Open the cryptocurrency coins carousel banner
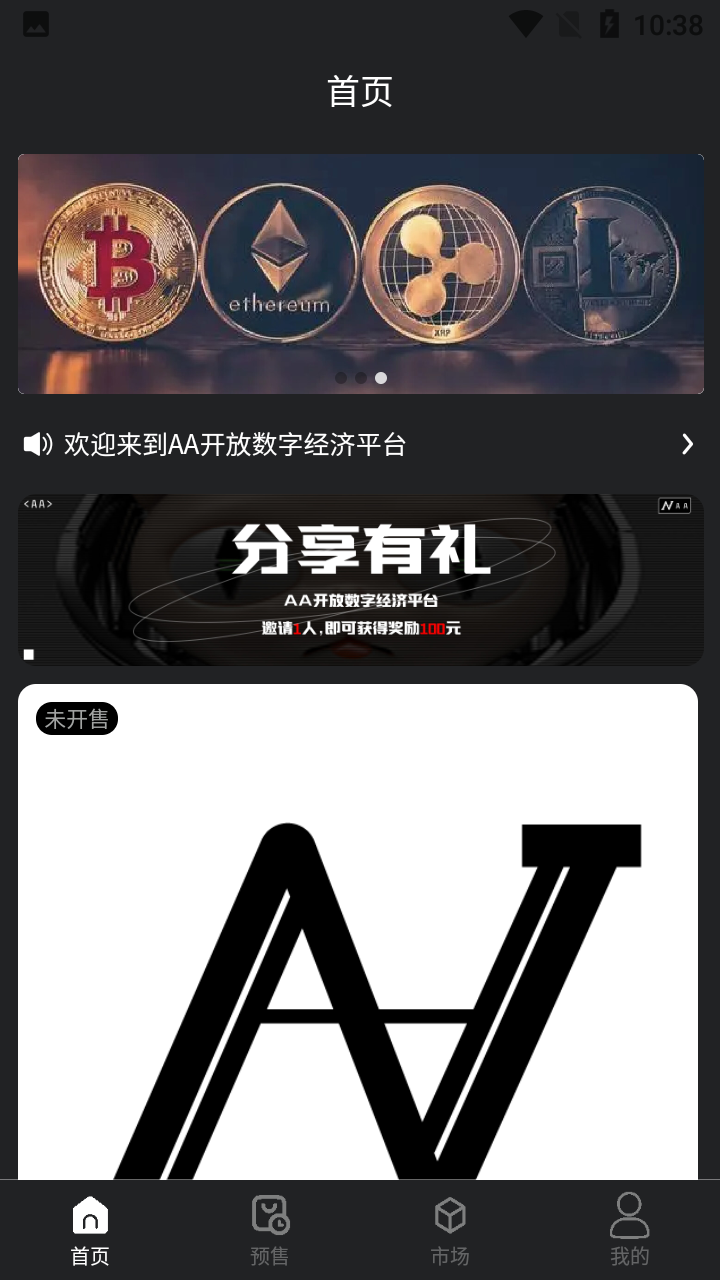This screenshot has height=1280, width=720. pyautogui.click(x=360, y=273)
